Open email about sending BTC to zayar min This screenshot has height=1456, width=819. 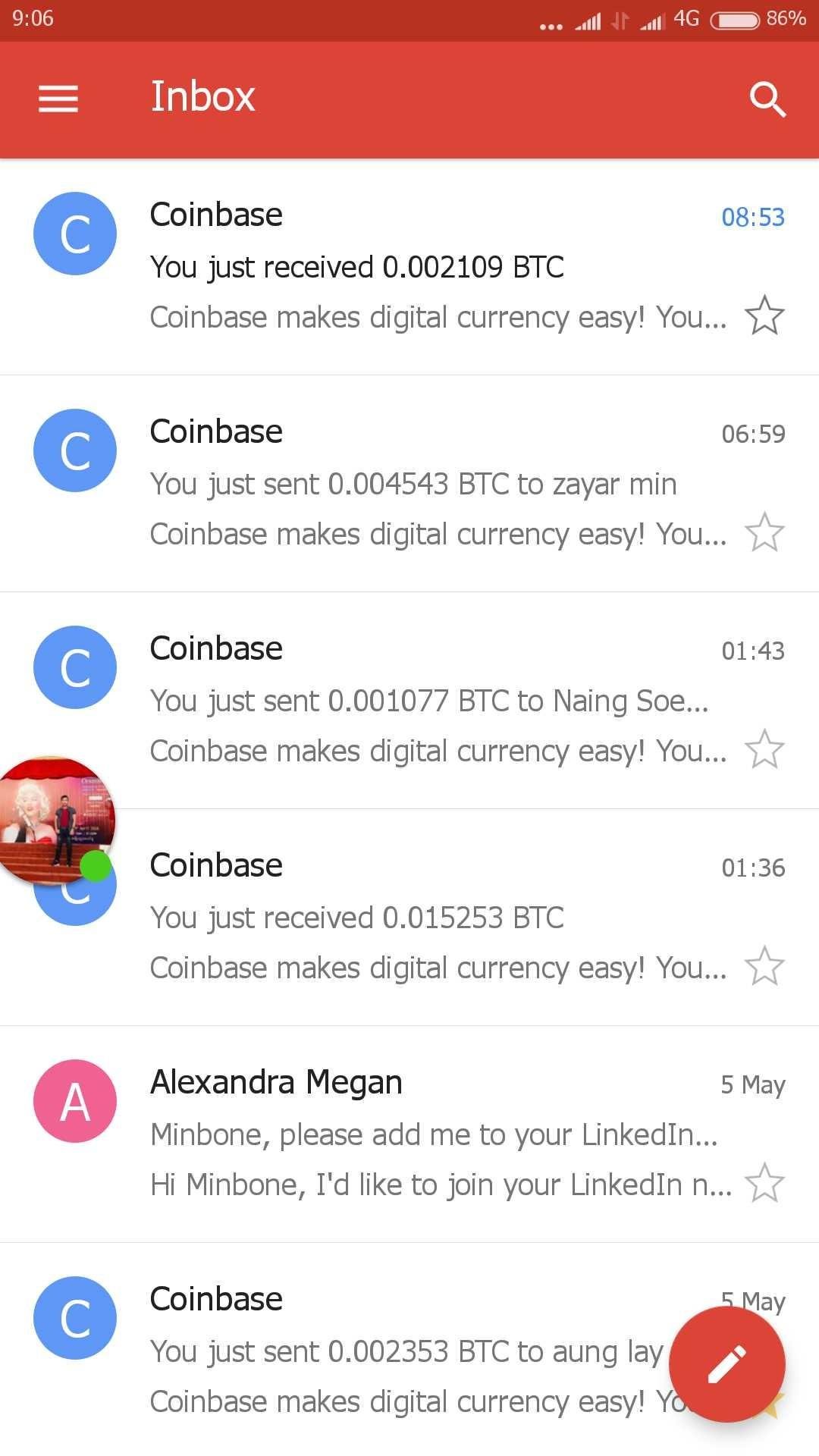point(409,484)
